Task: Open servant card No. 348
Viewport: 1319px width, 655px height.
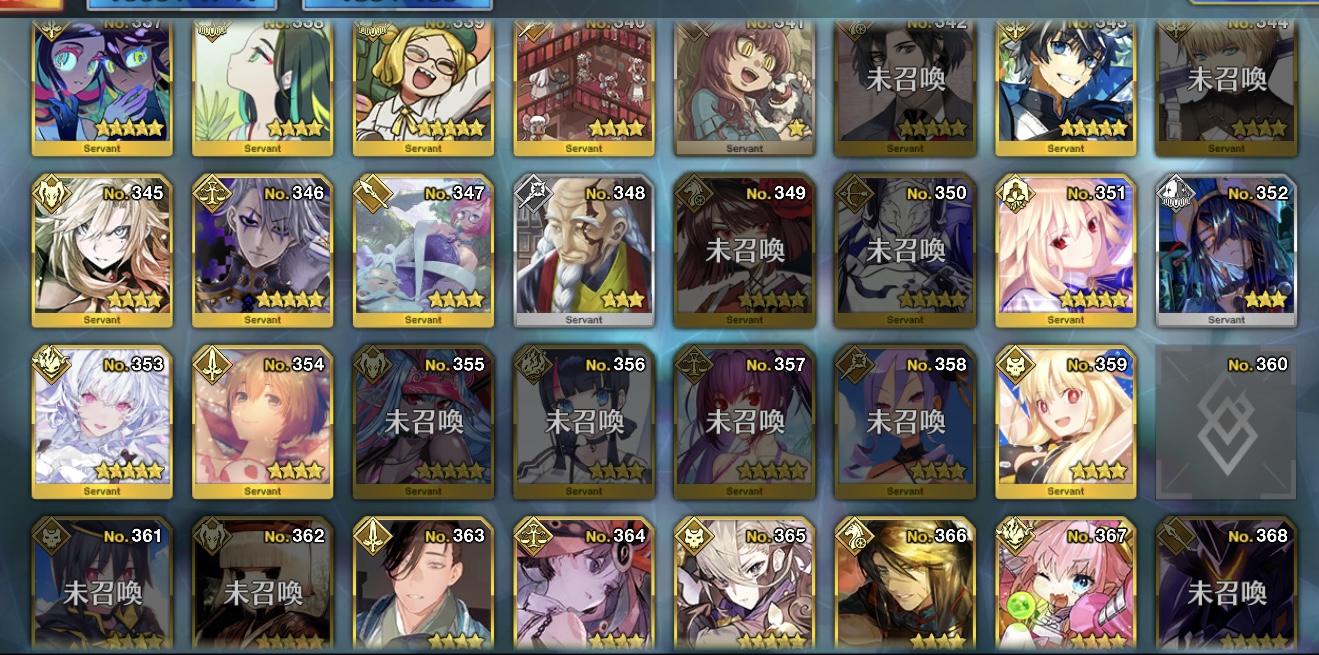Action: coord(584,252)
